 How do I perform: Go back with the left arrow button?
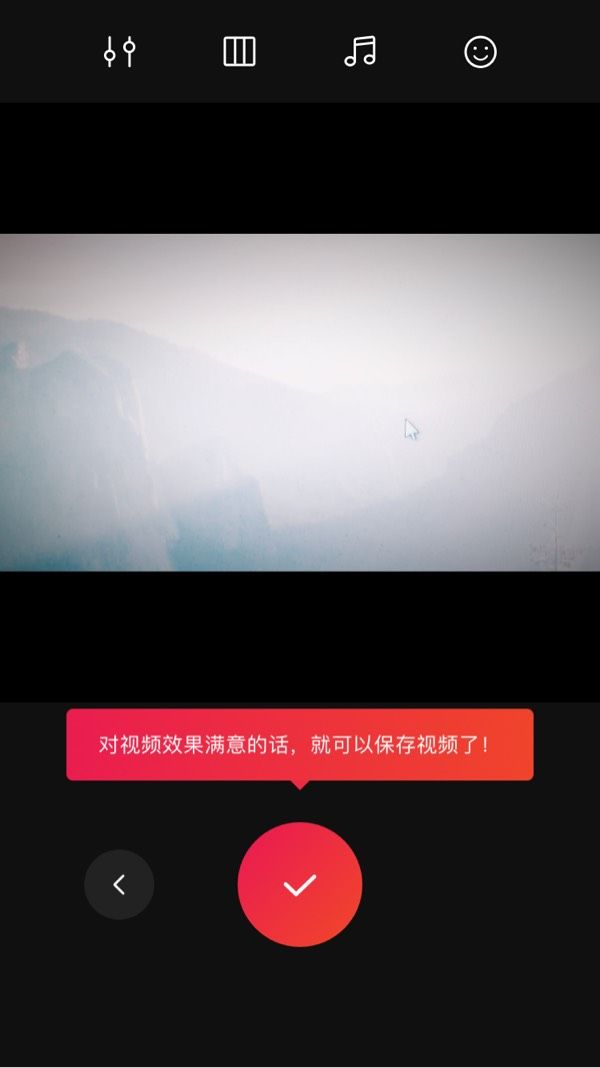119,884
